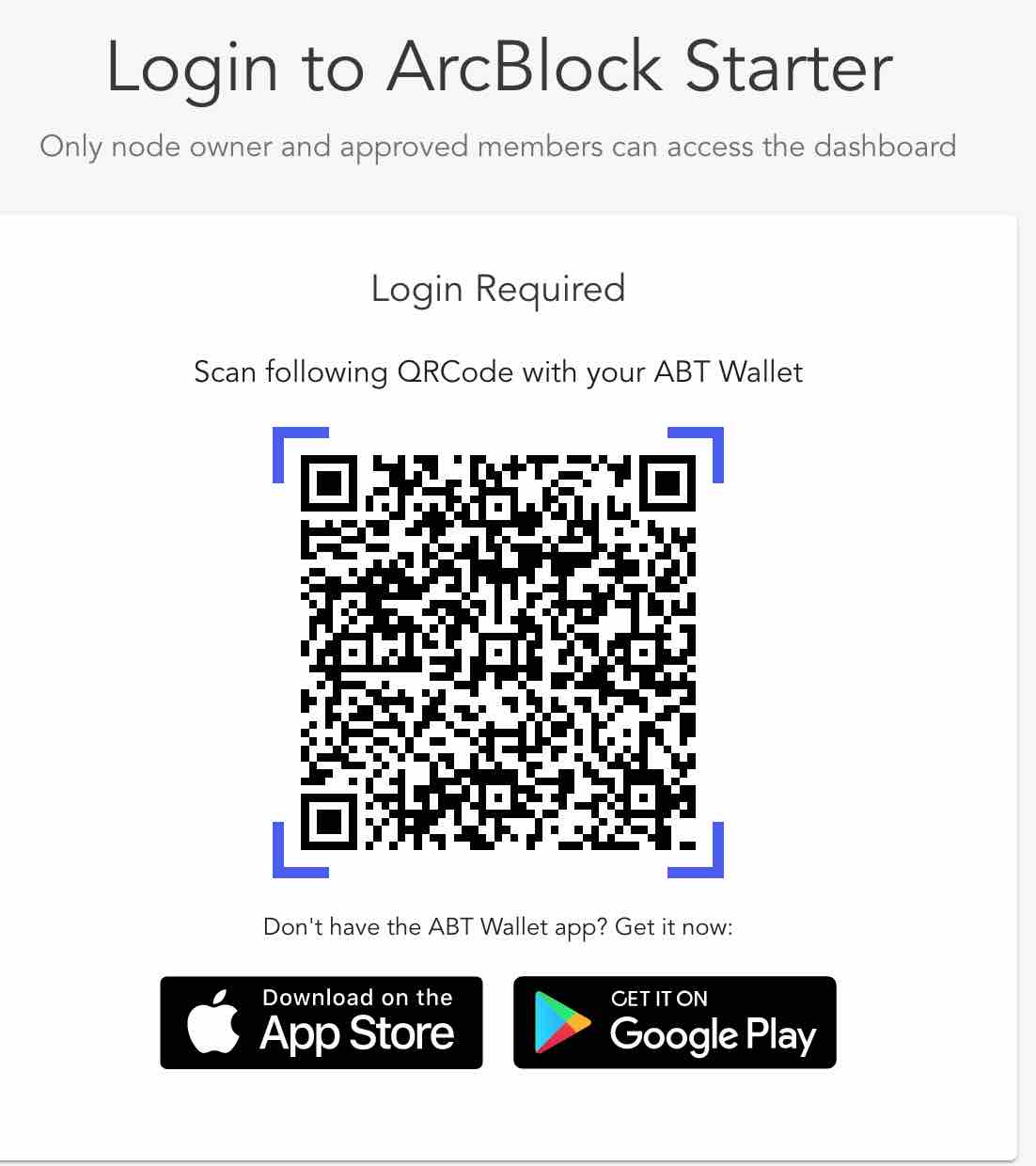Tap the Download on the App Store badge
The image size is (1036, 1166).
pos(321,1022)
